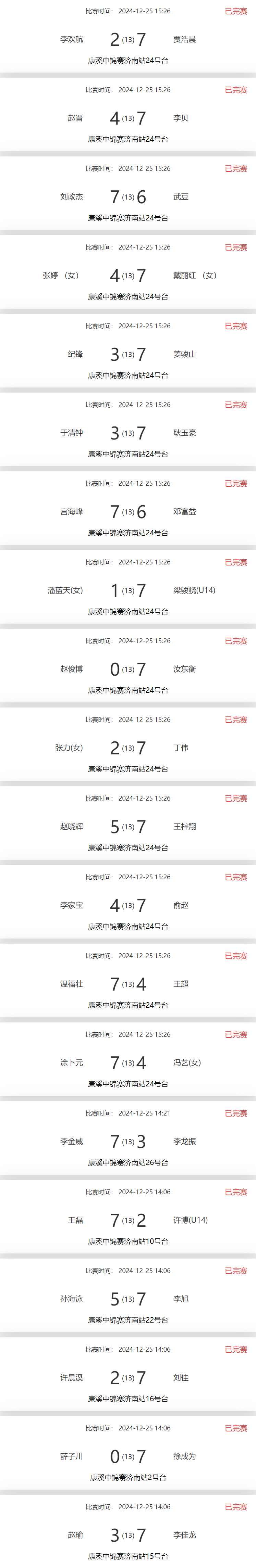Open the match 李欢航 vs 贾浩晨
This screenshot has height=1568, width=256.
[x=128, y=40]
